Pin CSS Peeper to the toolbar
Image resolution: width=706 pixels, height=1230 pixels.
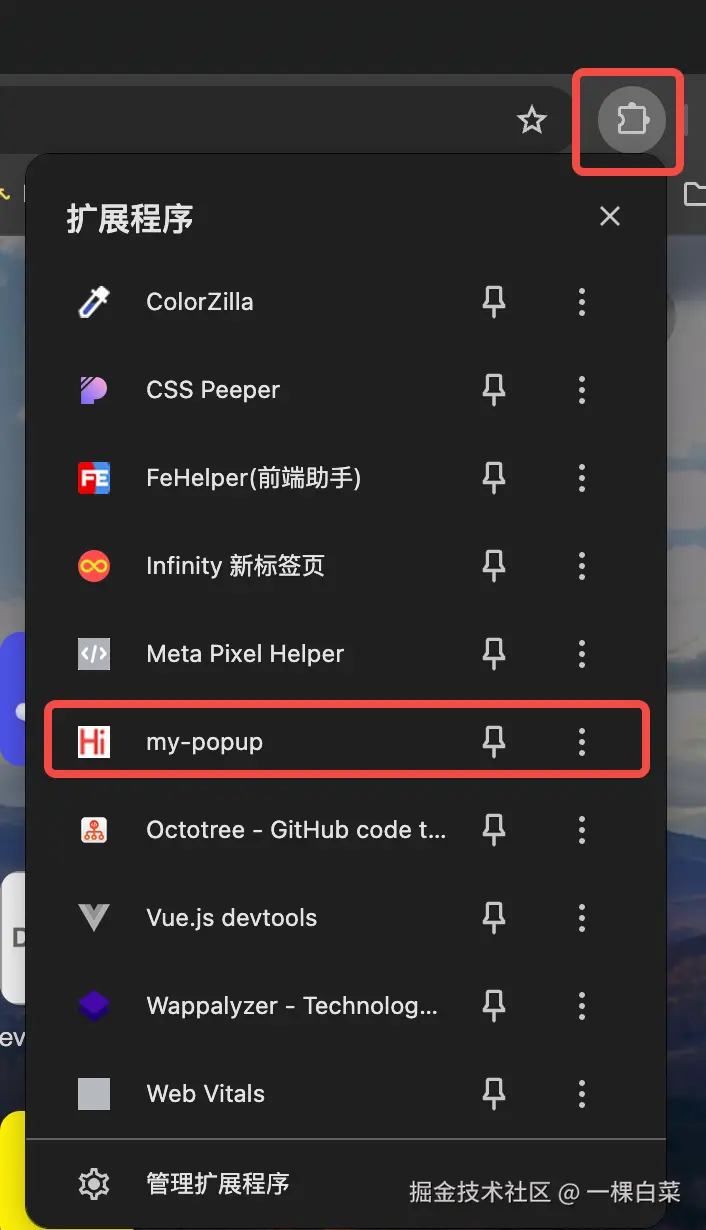coord(494,390)
